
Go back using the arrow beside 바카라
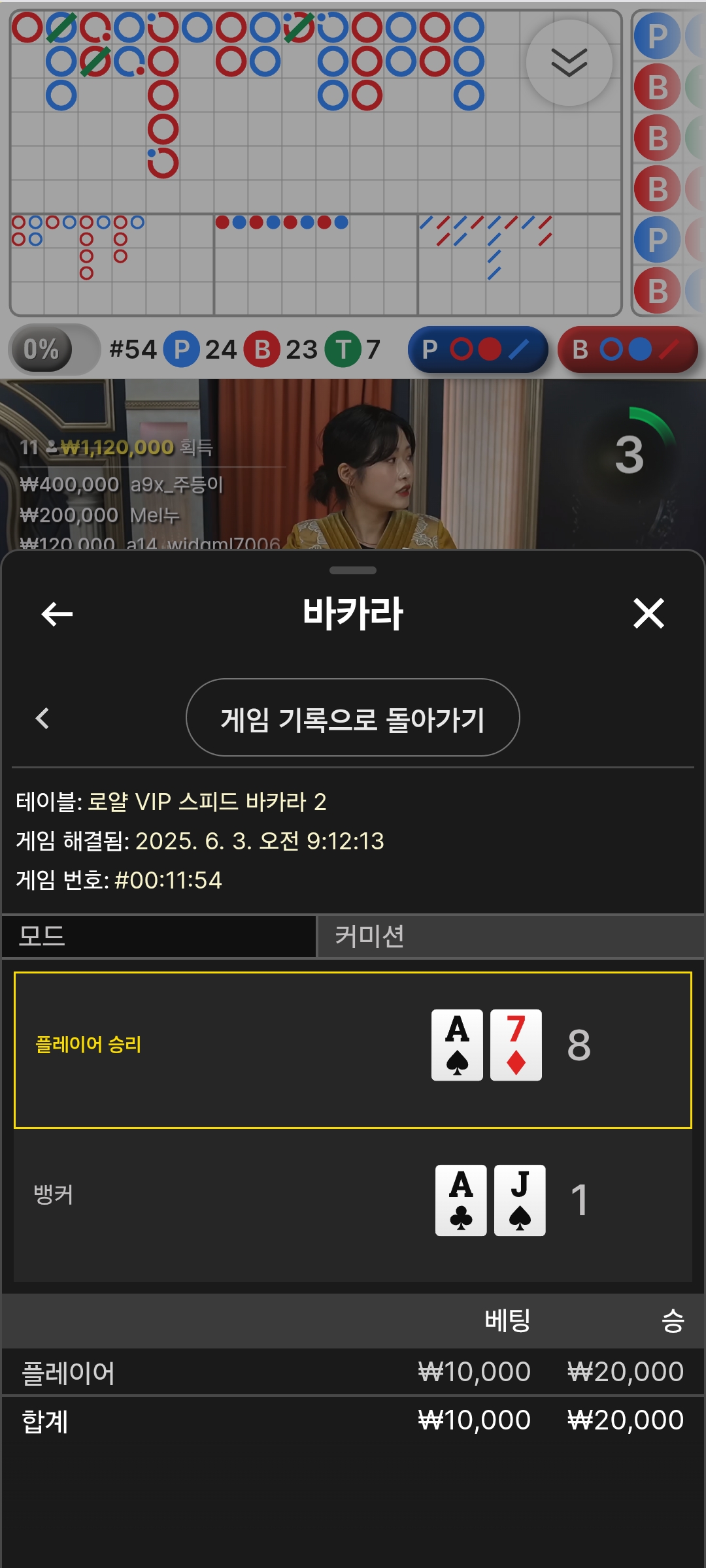[57, 613]
